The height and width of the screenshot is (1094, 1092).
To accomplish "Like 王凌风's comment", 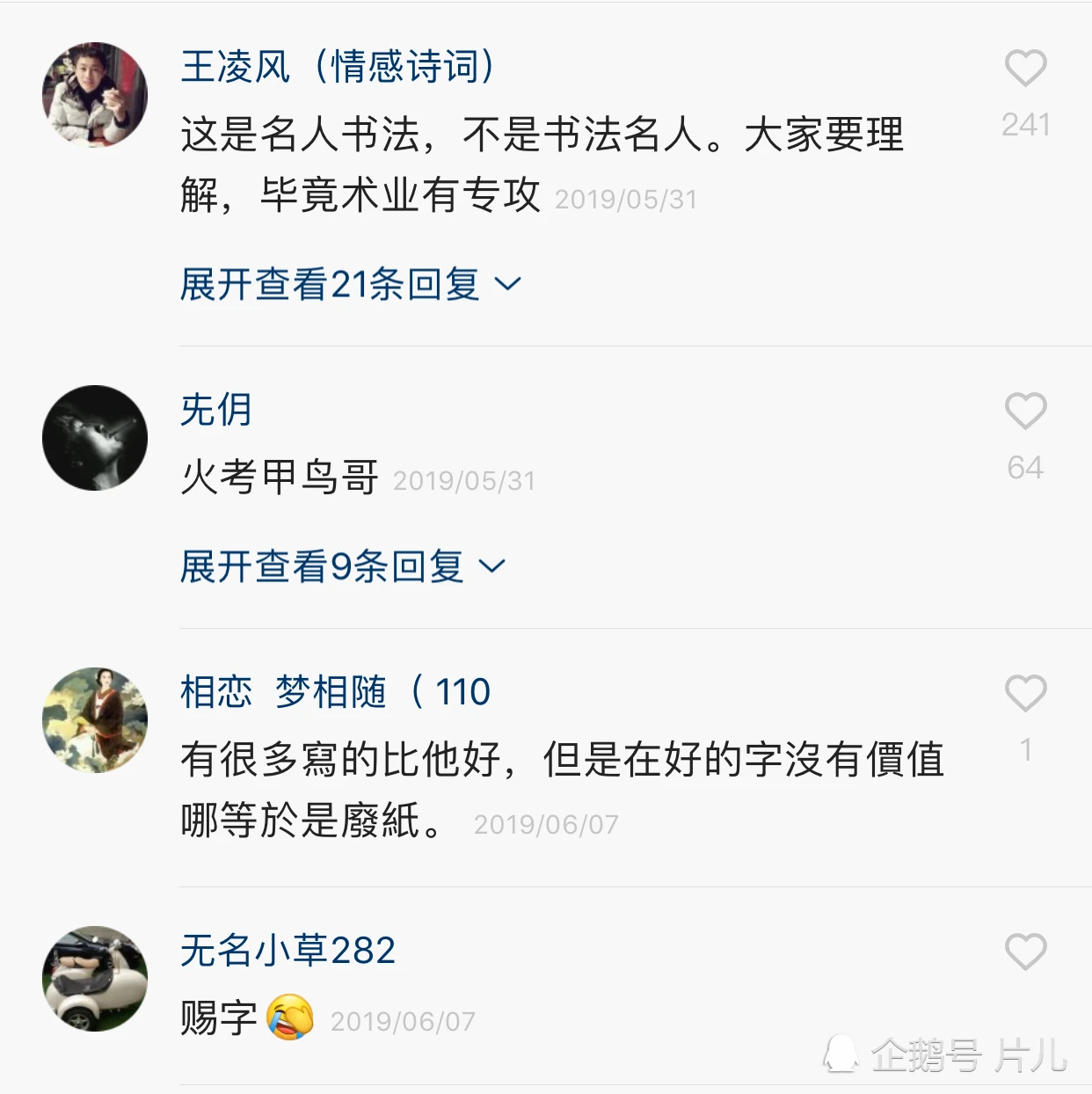I will click(1025, 69).
